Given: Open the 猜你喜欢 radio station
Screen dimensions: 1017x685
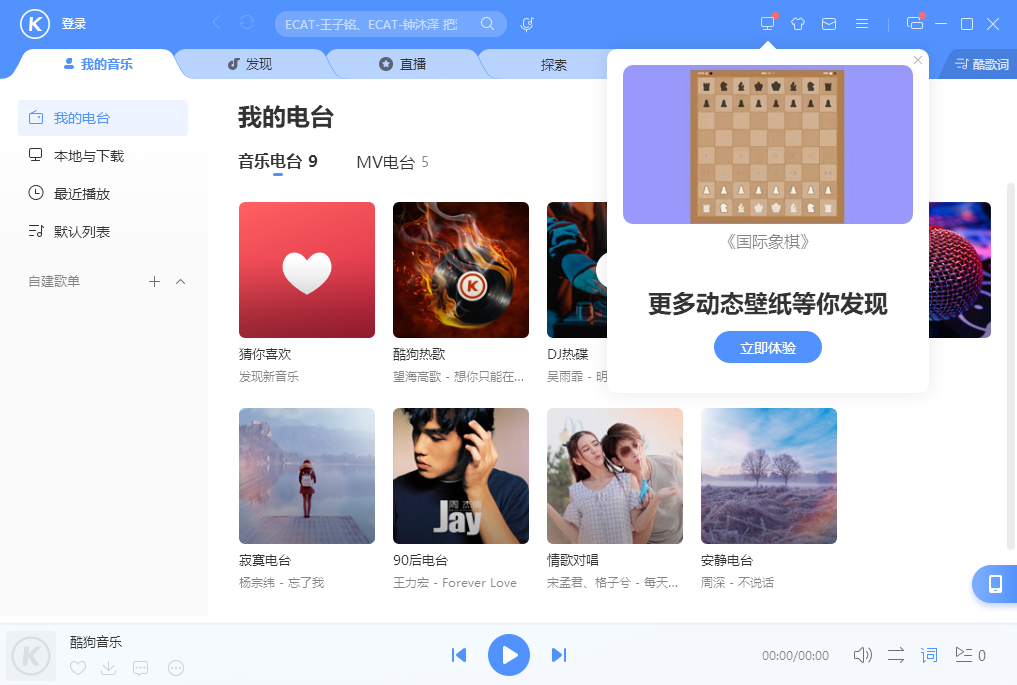Looking at the screenshot, I should (x=307, y=270).
